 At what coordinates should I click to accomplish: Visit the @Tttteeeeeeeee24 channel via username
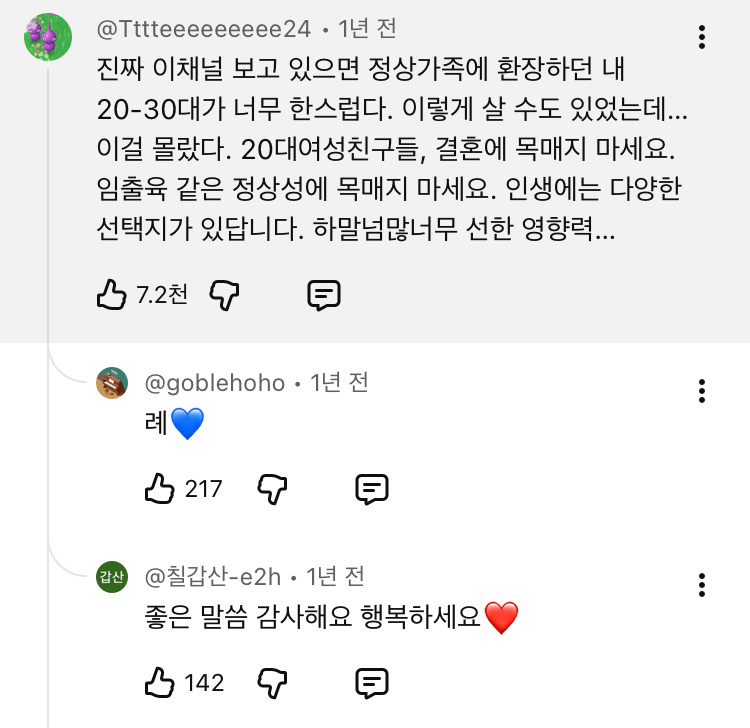point(204,29)
